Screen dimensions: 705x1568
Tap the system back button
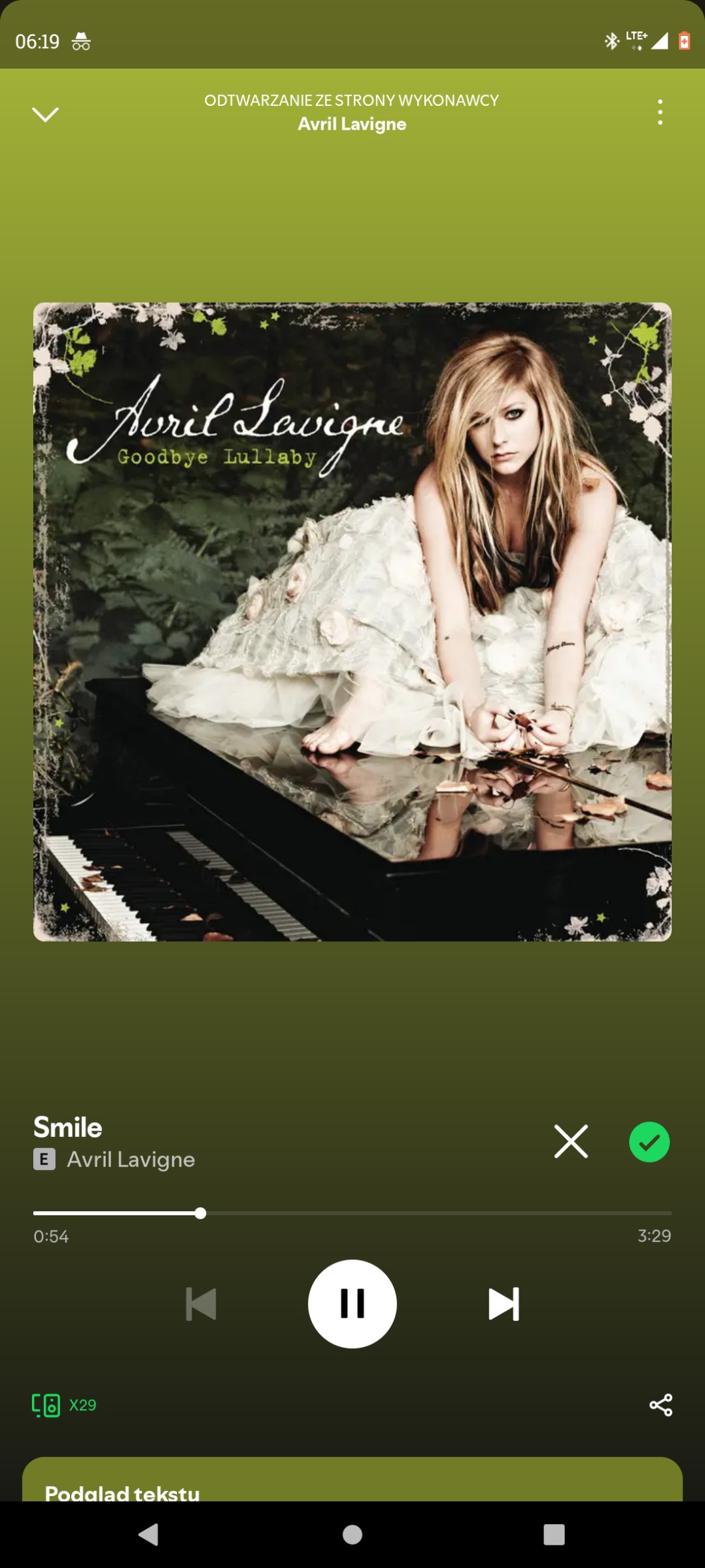point(148,1534)
